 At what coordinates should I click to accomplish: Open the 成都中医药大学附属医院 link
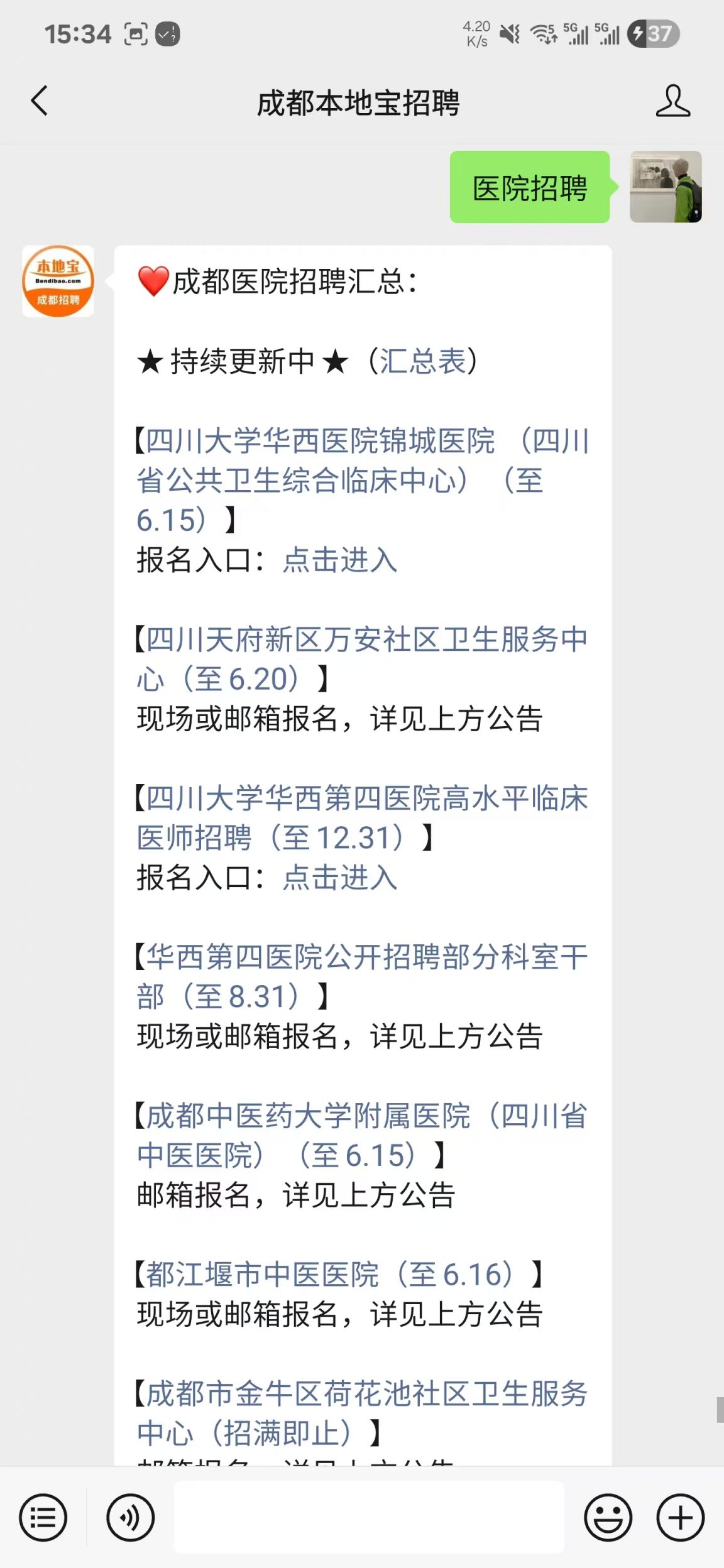click(308, 1116)
